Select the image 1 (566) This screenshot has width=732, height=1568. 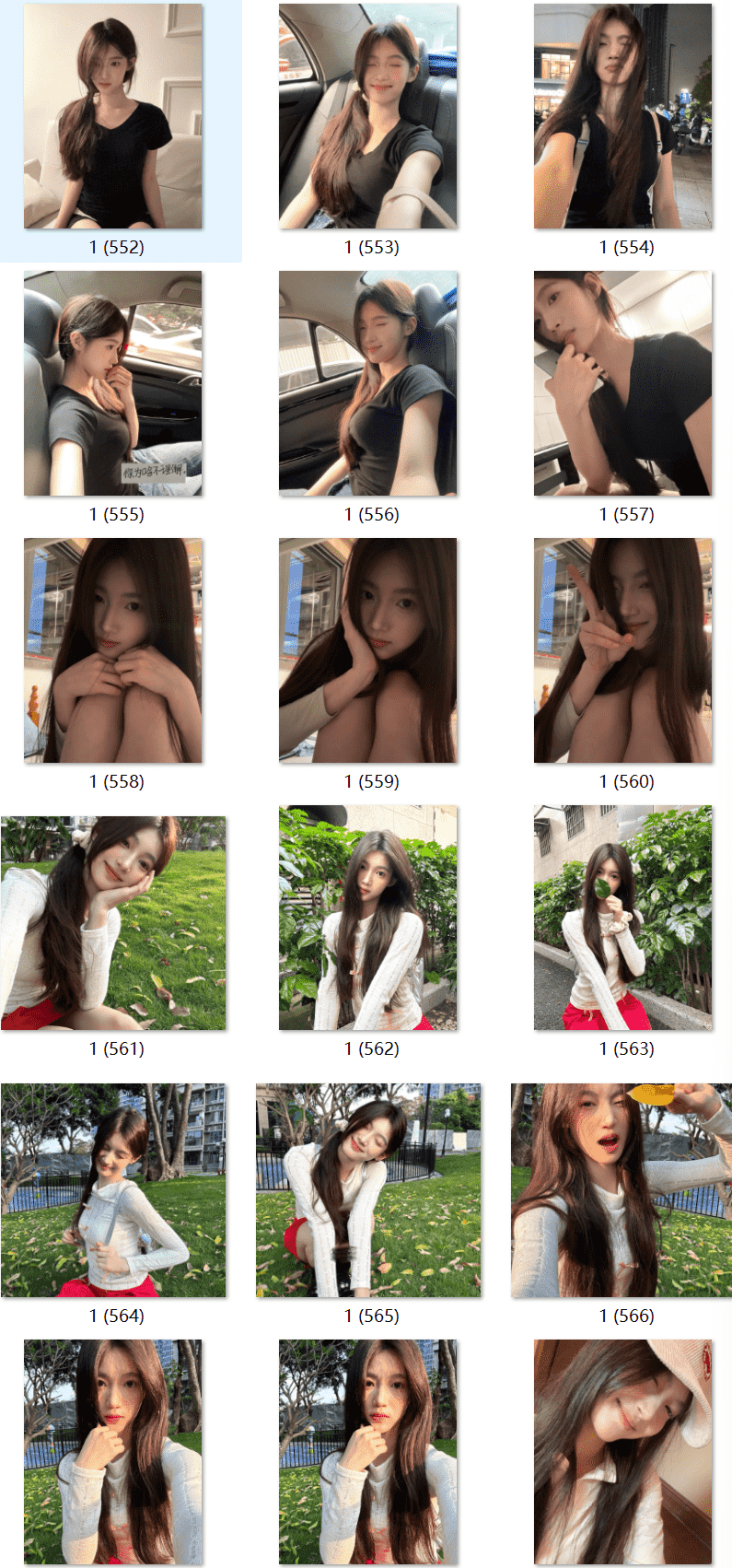click(x=622, y=1190)
